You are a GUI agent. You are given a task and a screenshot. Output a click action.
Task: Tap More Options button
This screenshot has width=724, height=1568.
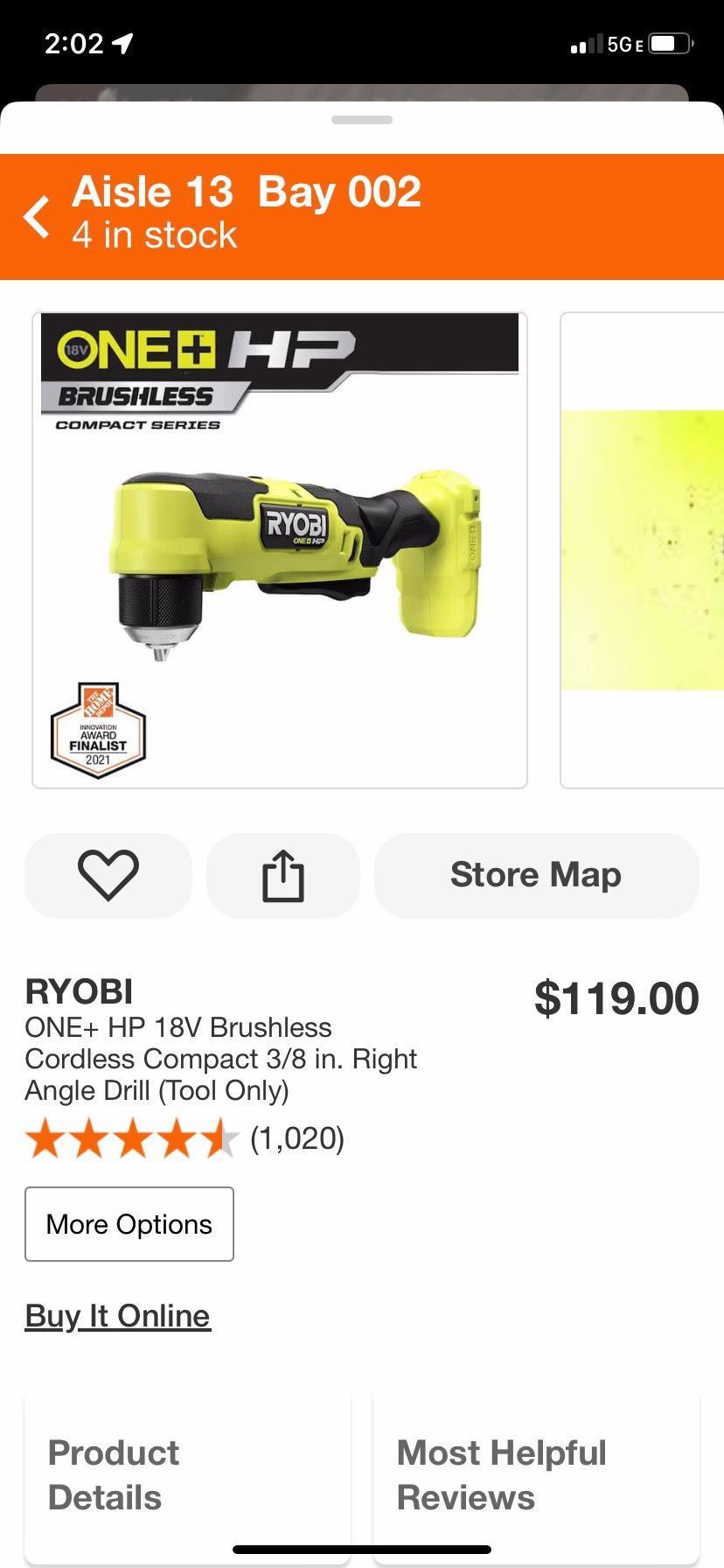point(129,1224)
